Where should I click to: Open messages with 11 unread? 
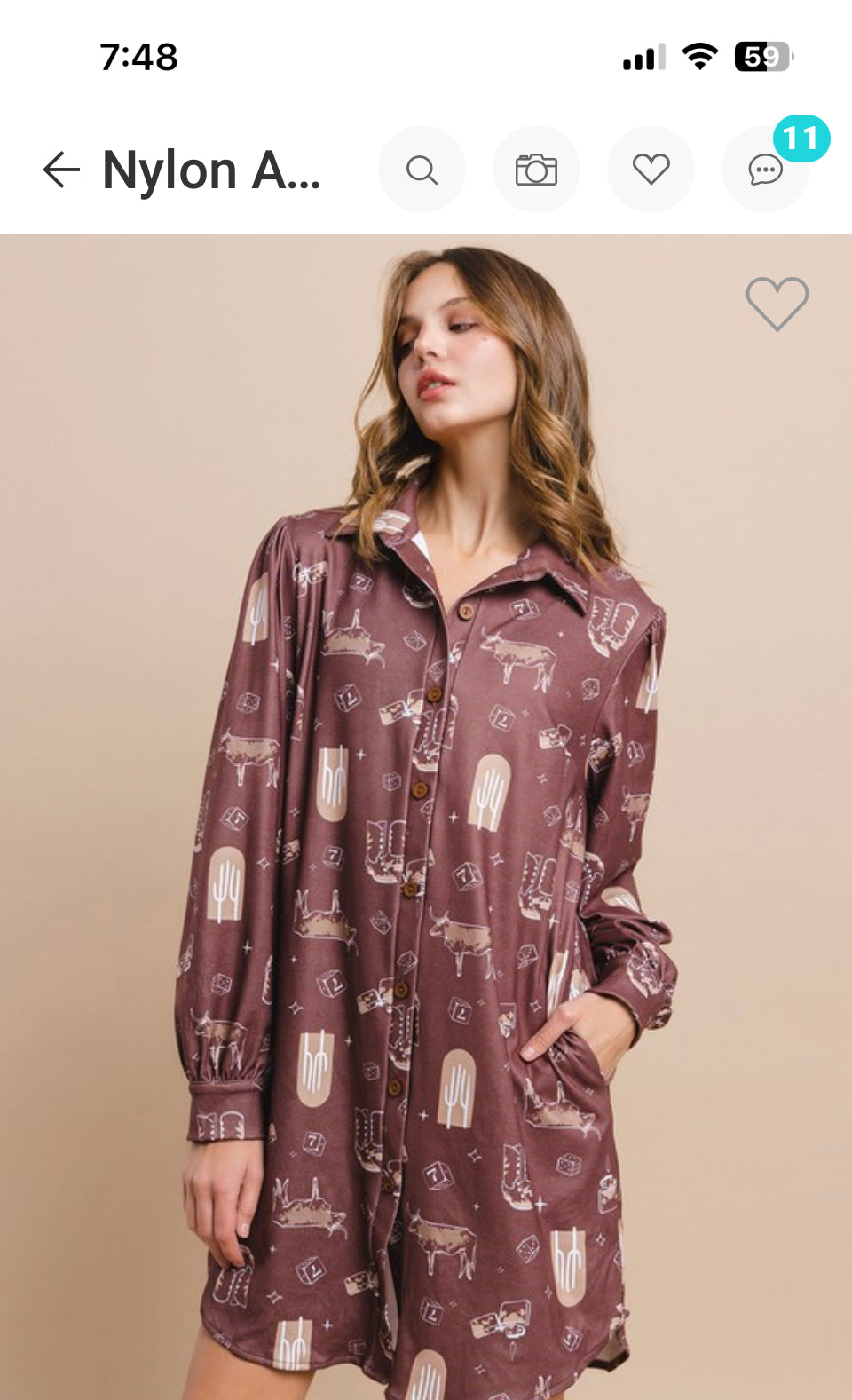pyautogui.click(x=765, y=170)
